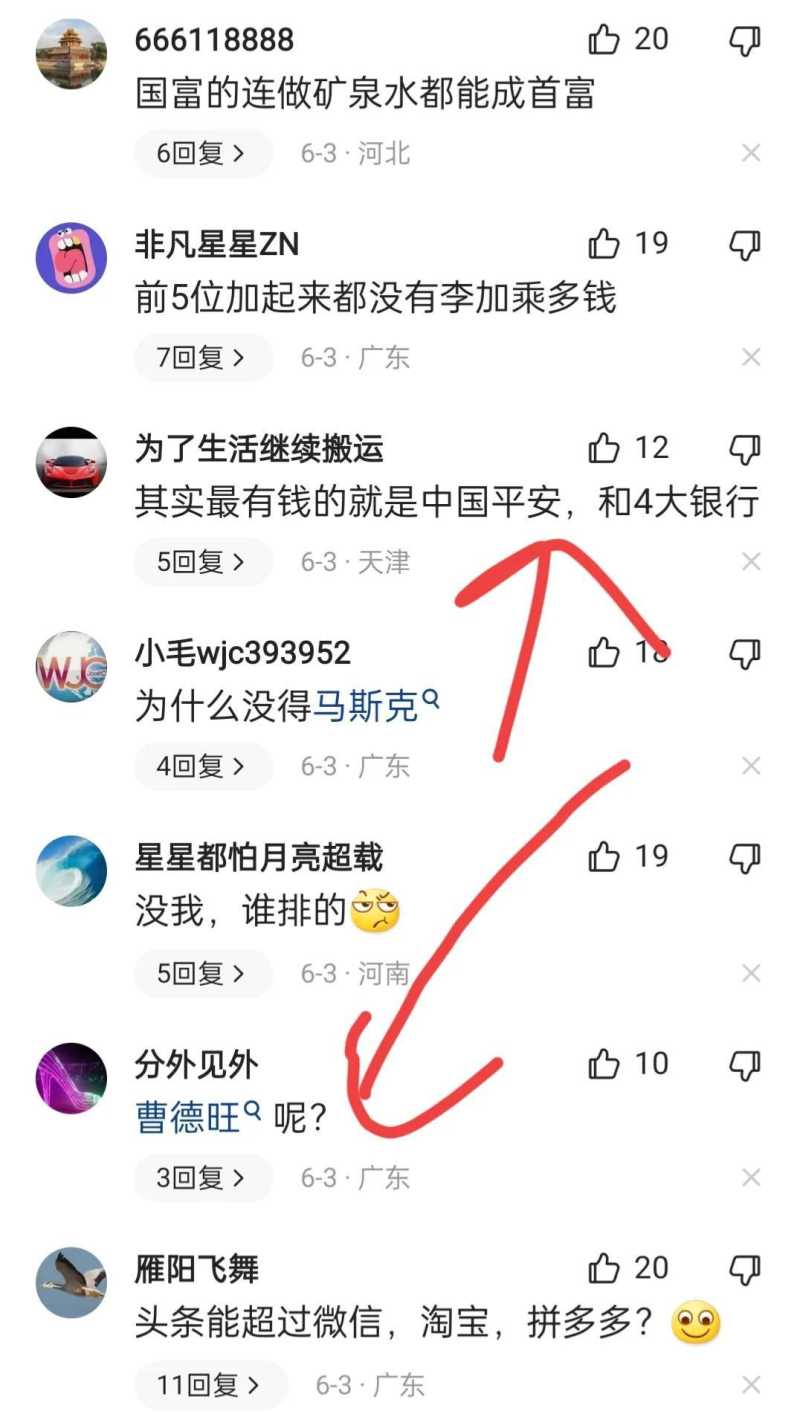
Task: Dislike the comment by 小毛wjc393952
Action: click(745, 654)
